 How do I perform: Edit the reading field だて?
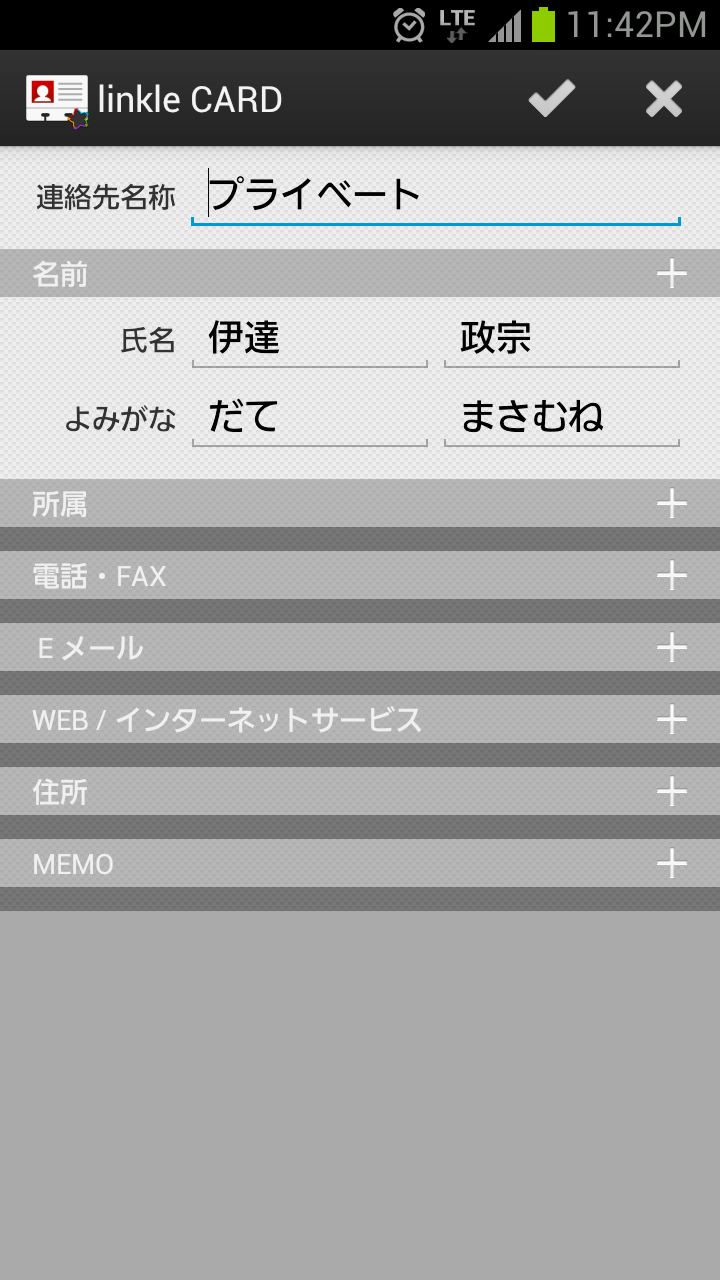[x=310, y=417]
